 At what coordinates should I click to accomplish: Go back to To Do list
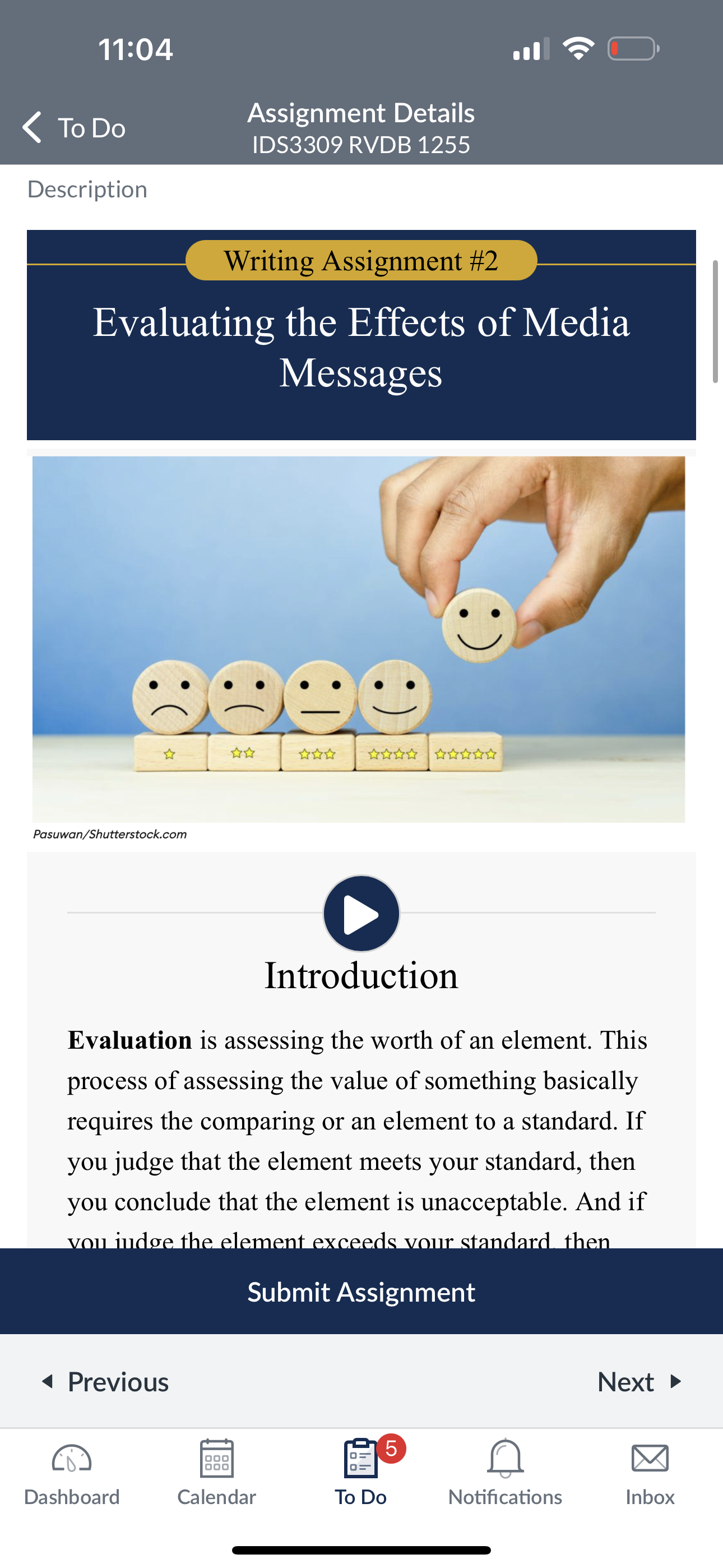pyautogui.click(x=73, y=128)
